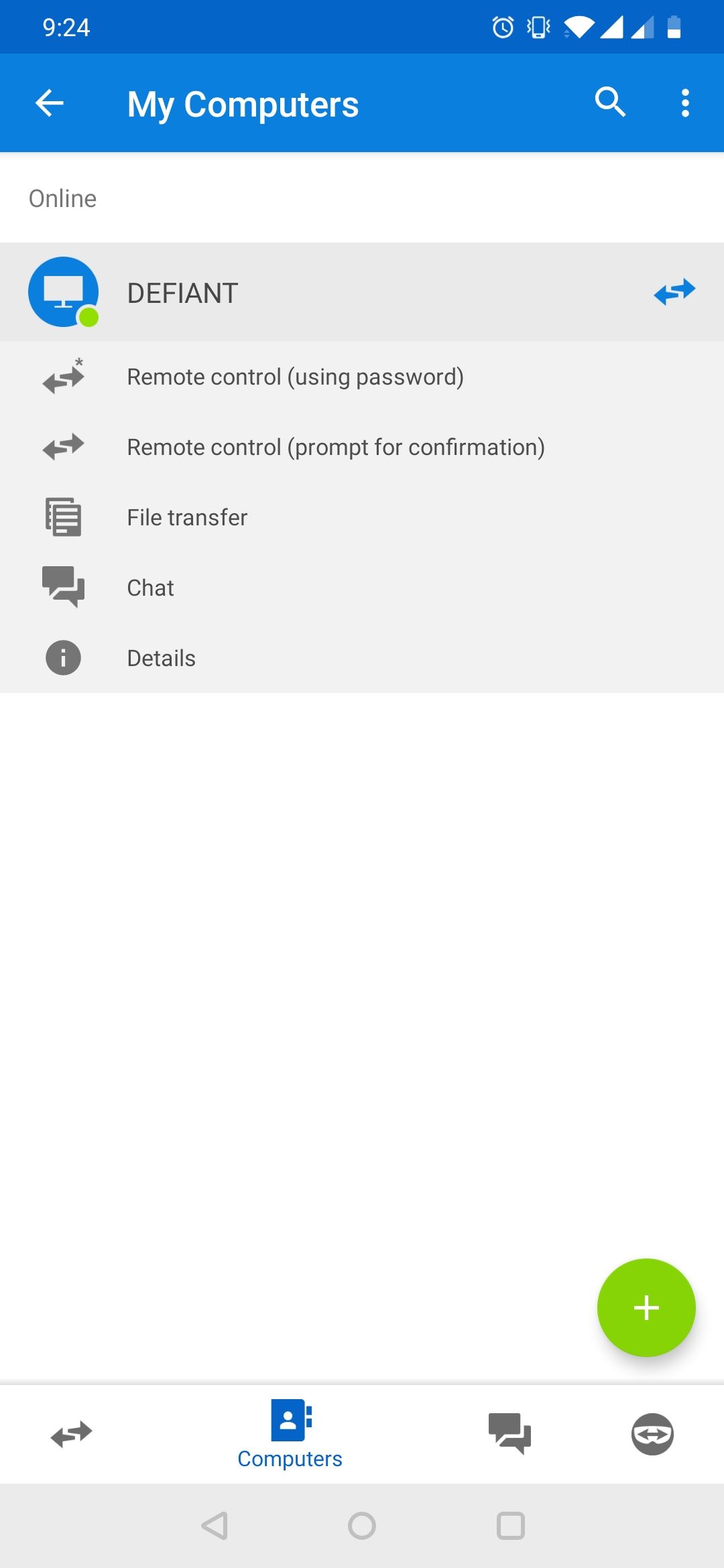Open the search icon in app bar
724x1568 pixels.
[609, 103]
